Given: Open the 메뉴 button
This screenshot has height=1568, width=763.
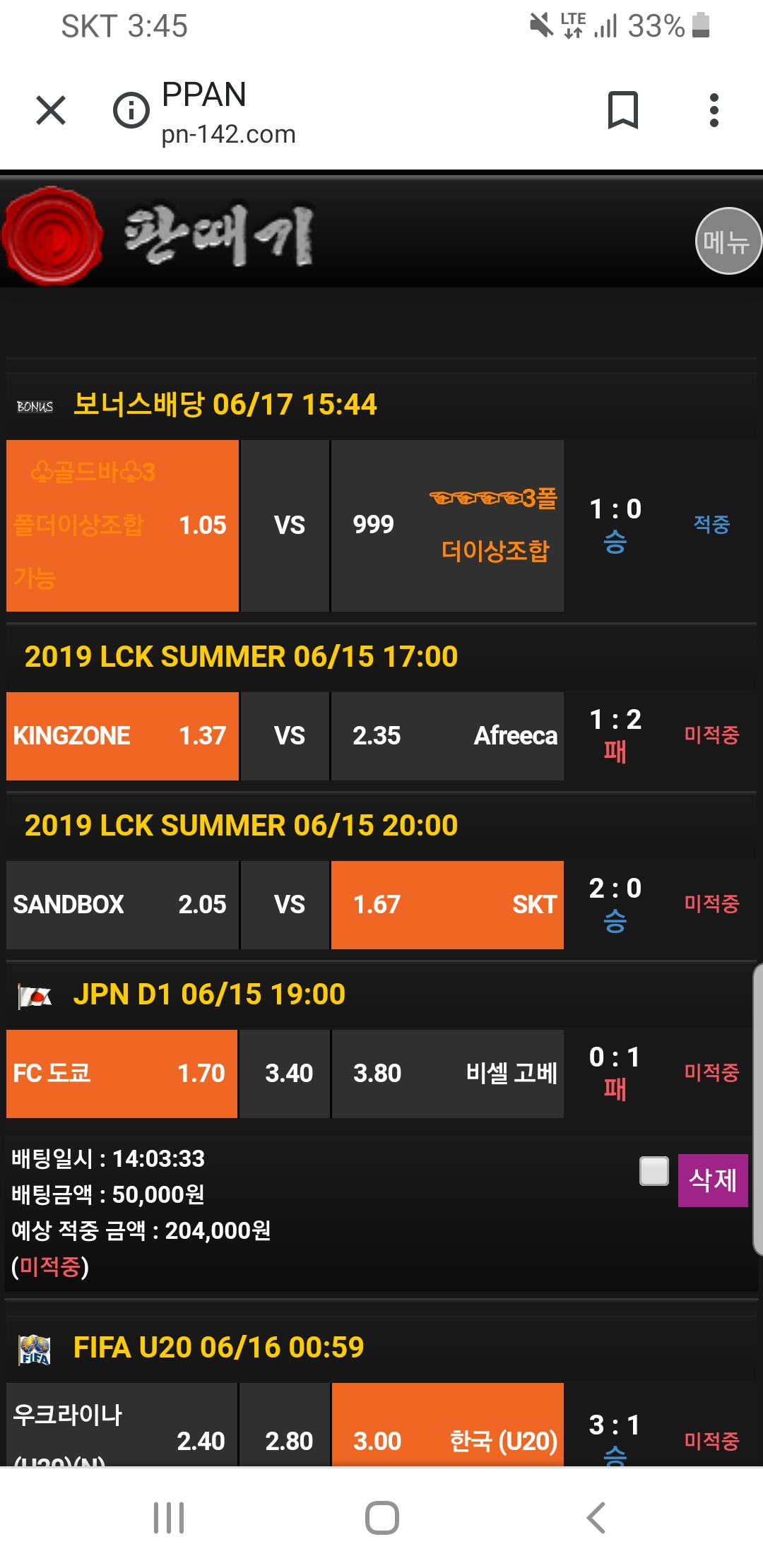Looking at the screenshot, I should click(728, 242).
